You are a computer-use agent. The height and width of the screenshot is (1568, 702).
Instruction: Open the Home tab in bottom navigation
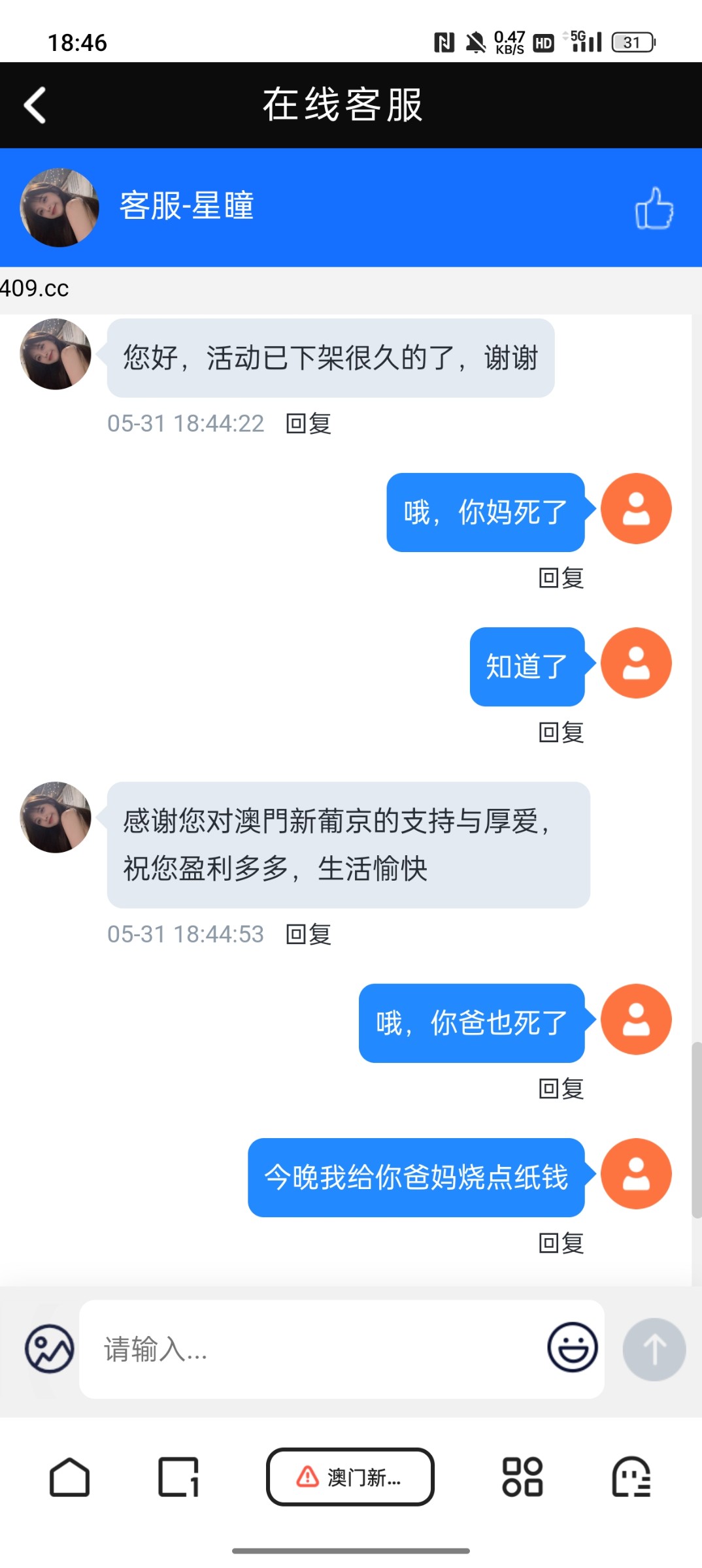70,1480
